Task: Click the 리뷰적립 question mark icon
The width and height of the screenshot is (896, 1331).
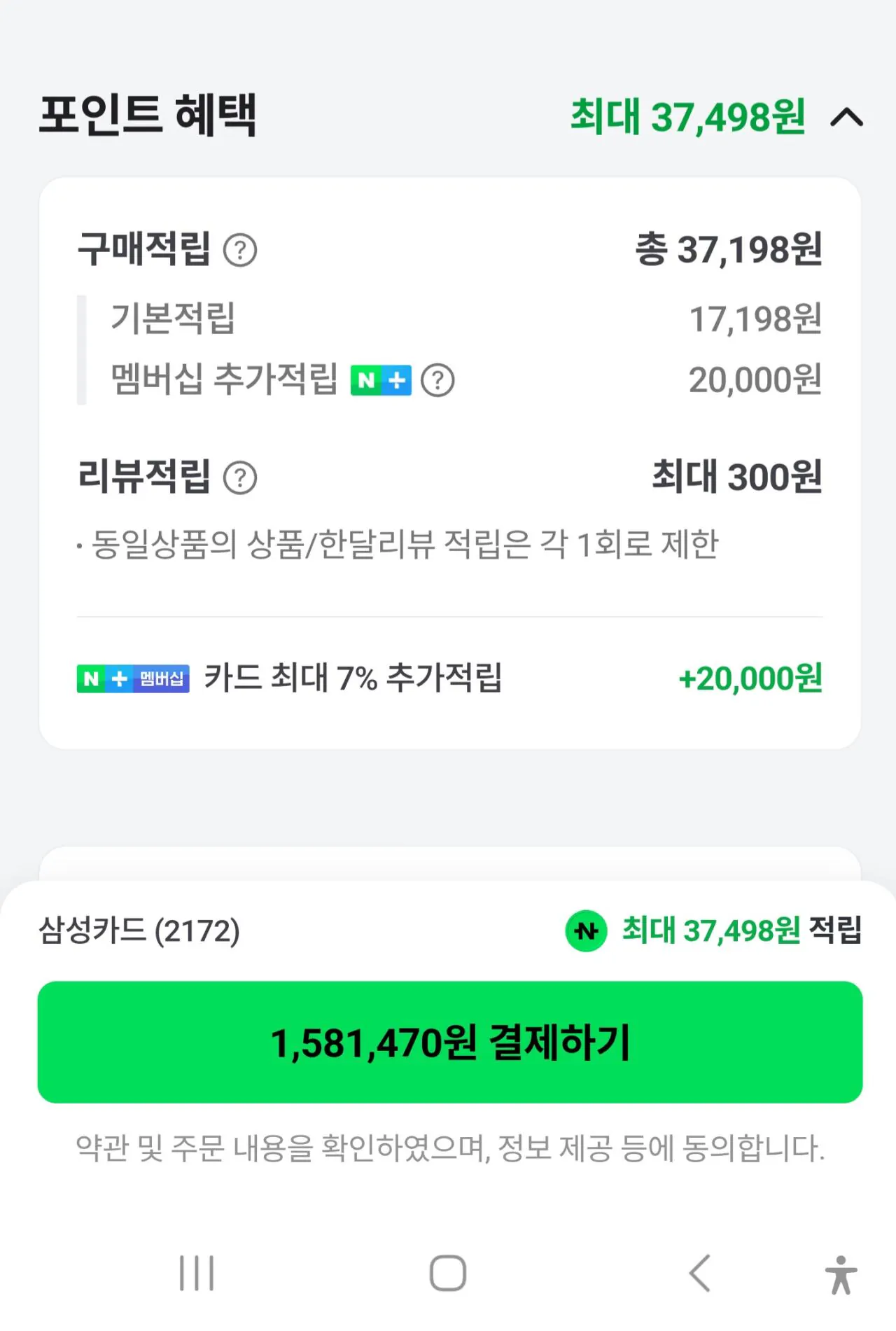Action: (x=239, y=480)
